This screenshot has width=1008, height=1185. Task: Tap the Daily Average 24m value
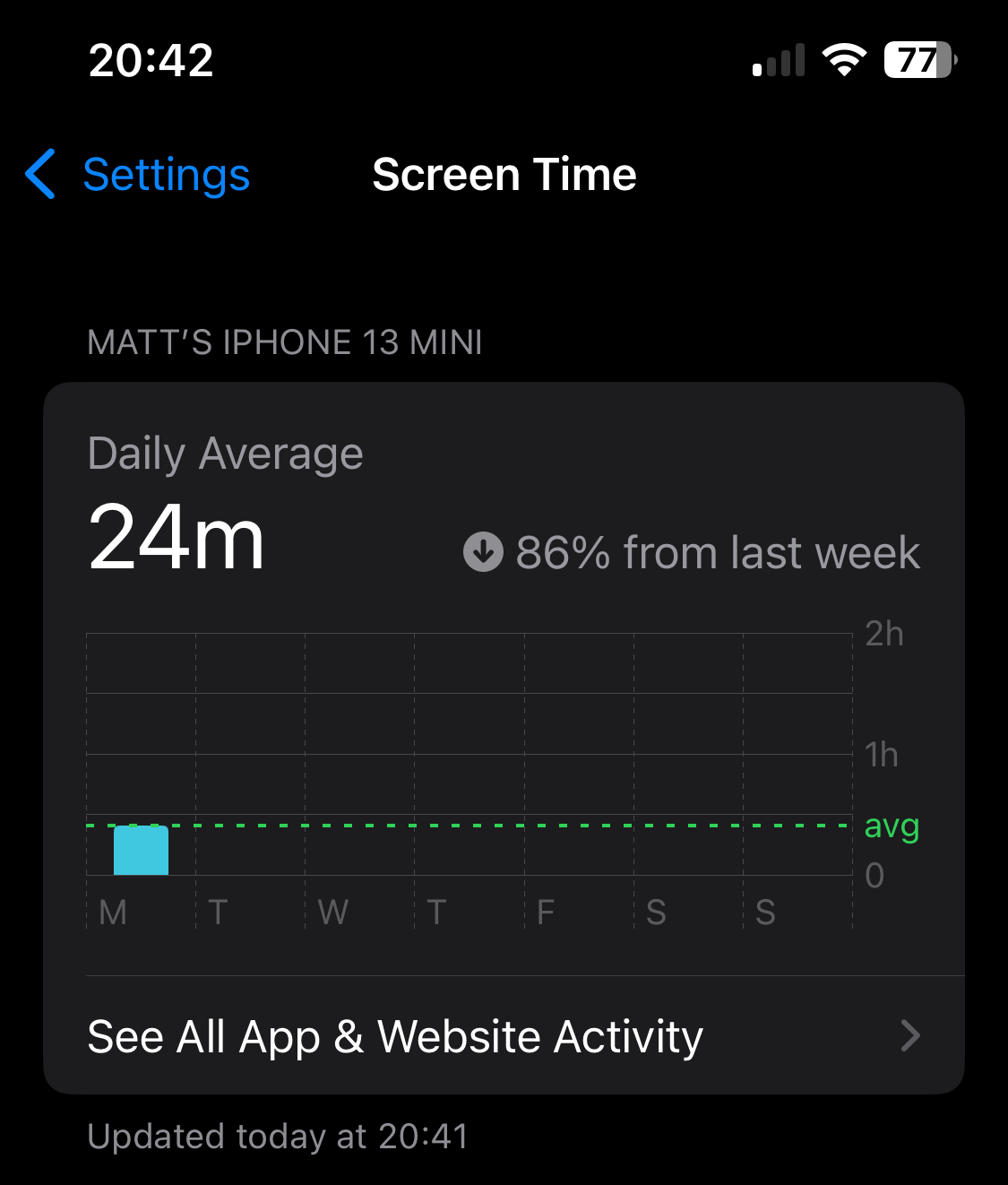point(177,538)
